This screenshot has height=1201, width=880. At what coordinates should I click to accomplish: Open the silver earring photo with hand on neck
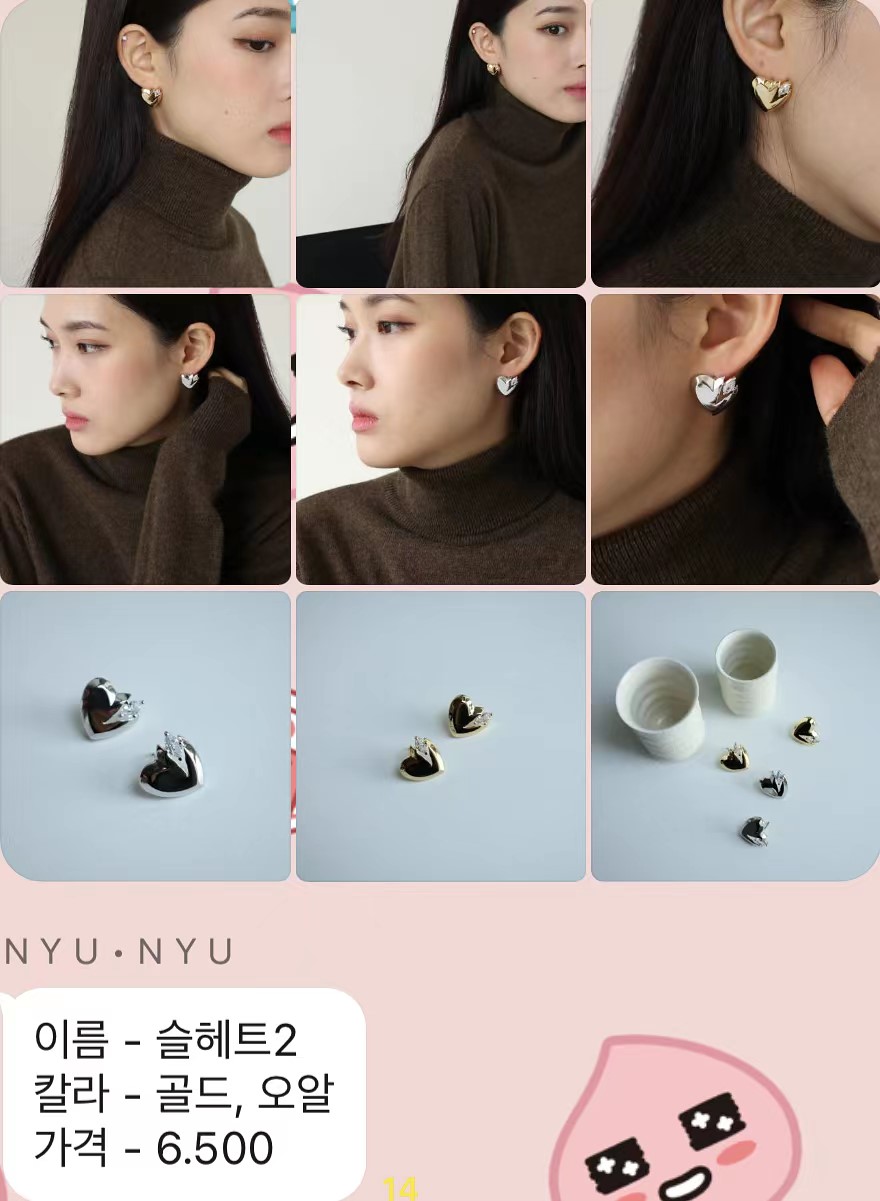click(x=145, y=439)
